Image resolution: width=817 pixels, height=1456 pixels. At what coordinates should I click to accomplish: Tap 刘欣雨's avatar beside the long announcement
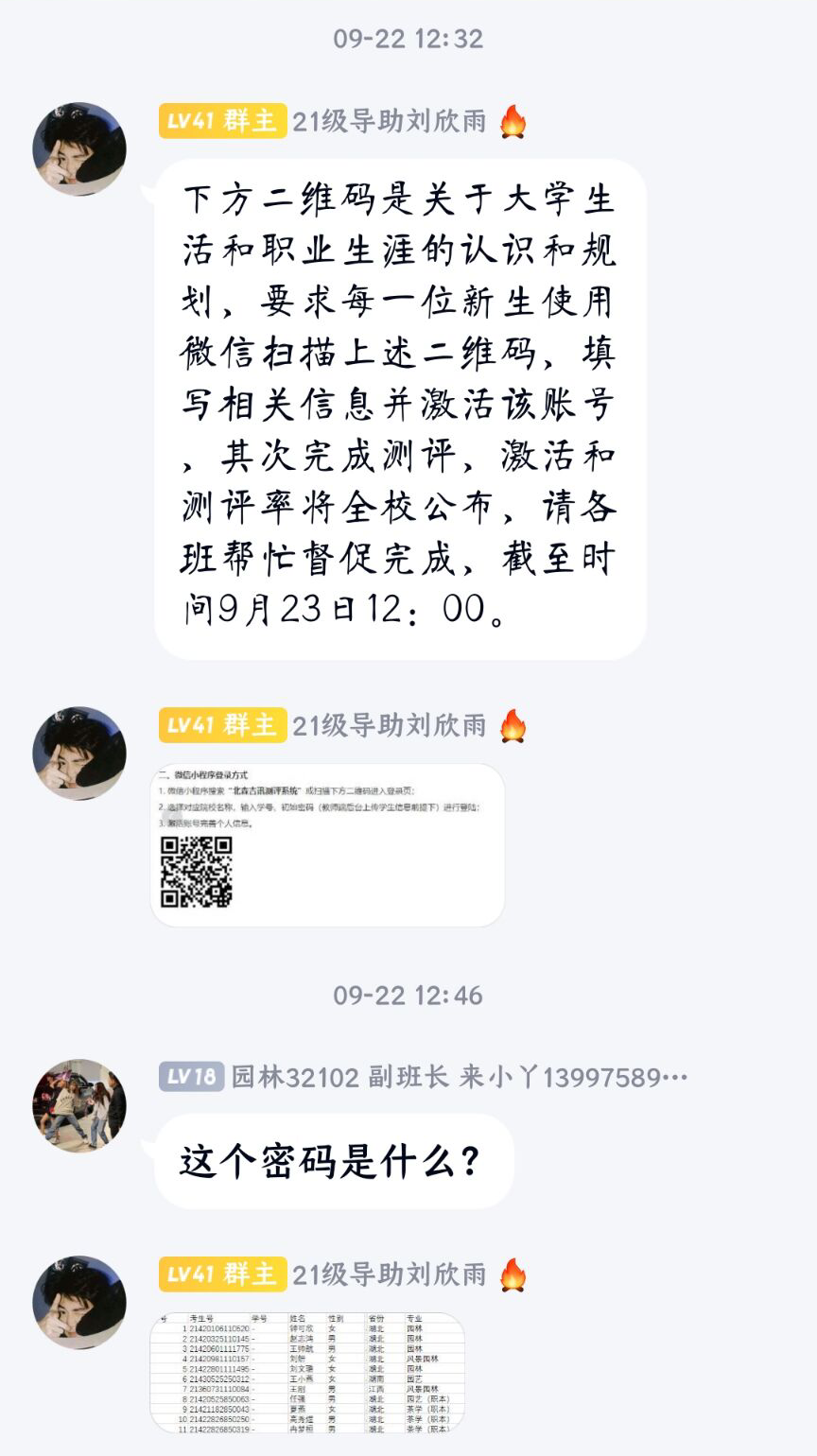(79, 149)
